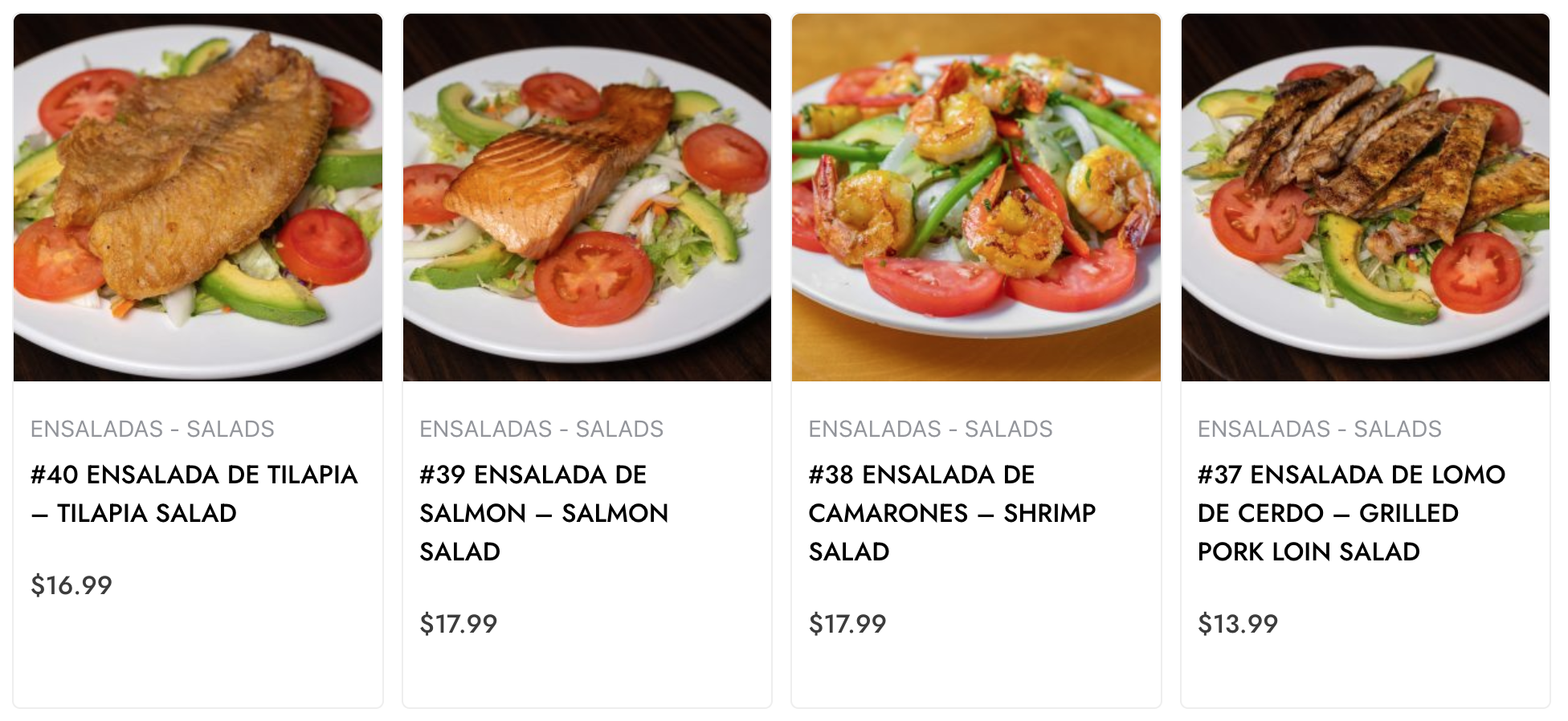
Task: Open the #37 Grilled Pork Loin Salad
Action: click(1351, 512)
